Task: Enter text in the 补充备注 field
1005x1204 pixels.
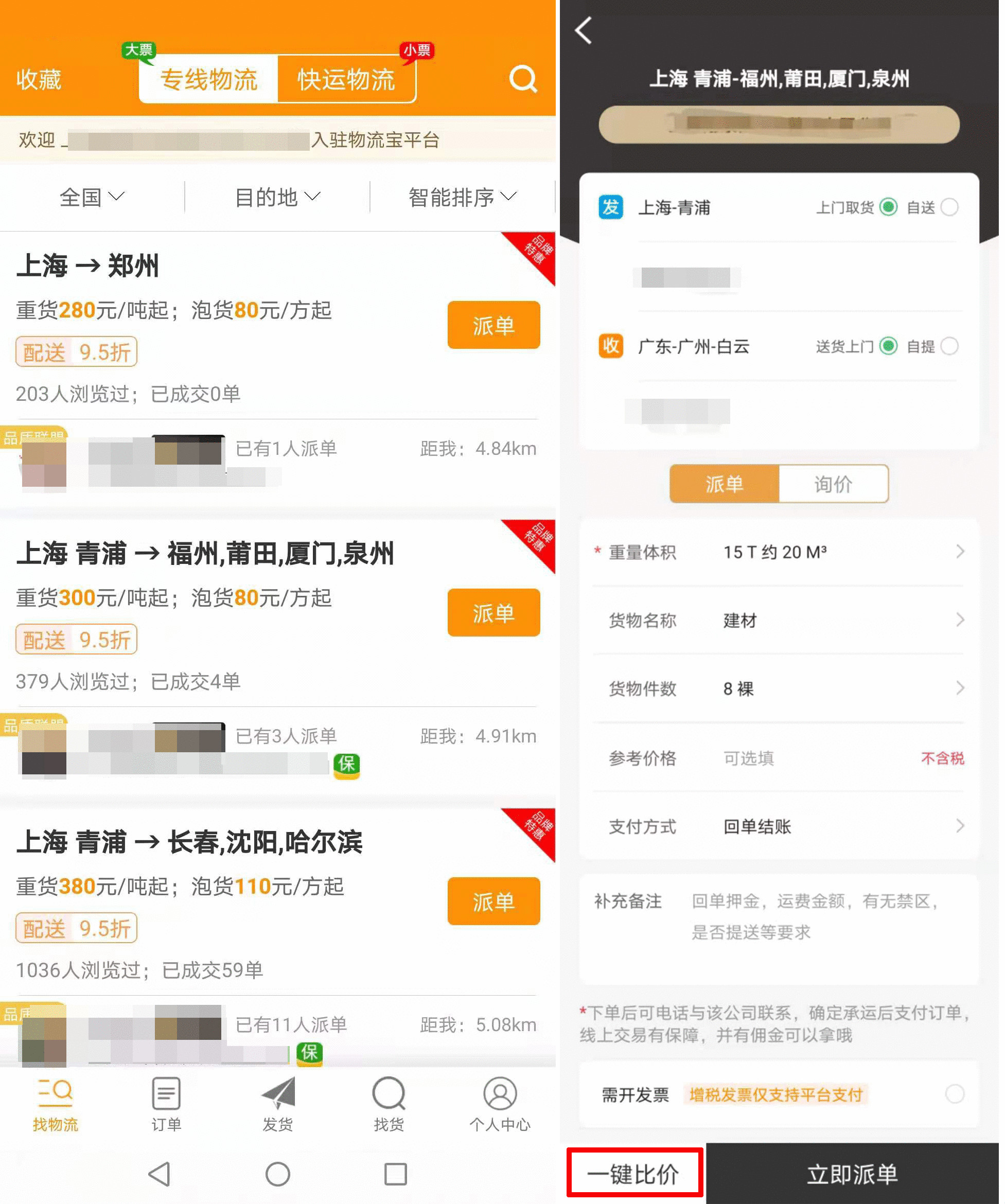Action: pyautogui.click(x=814, y=917)
